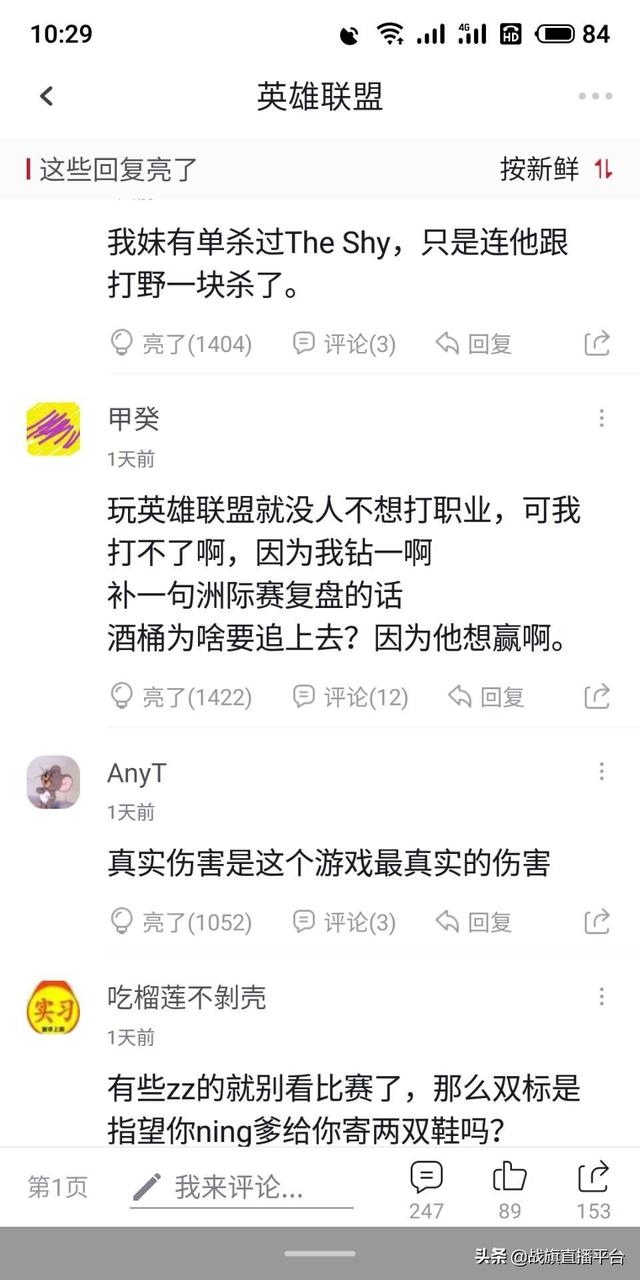The height and width of the screenshot is (1280, 640).
Task: Go back using the top-left arrow
Action: [x=46, y=96]
